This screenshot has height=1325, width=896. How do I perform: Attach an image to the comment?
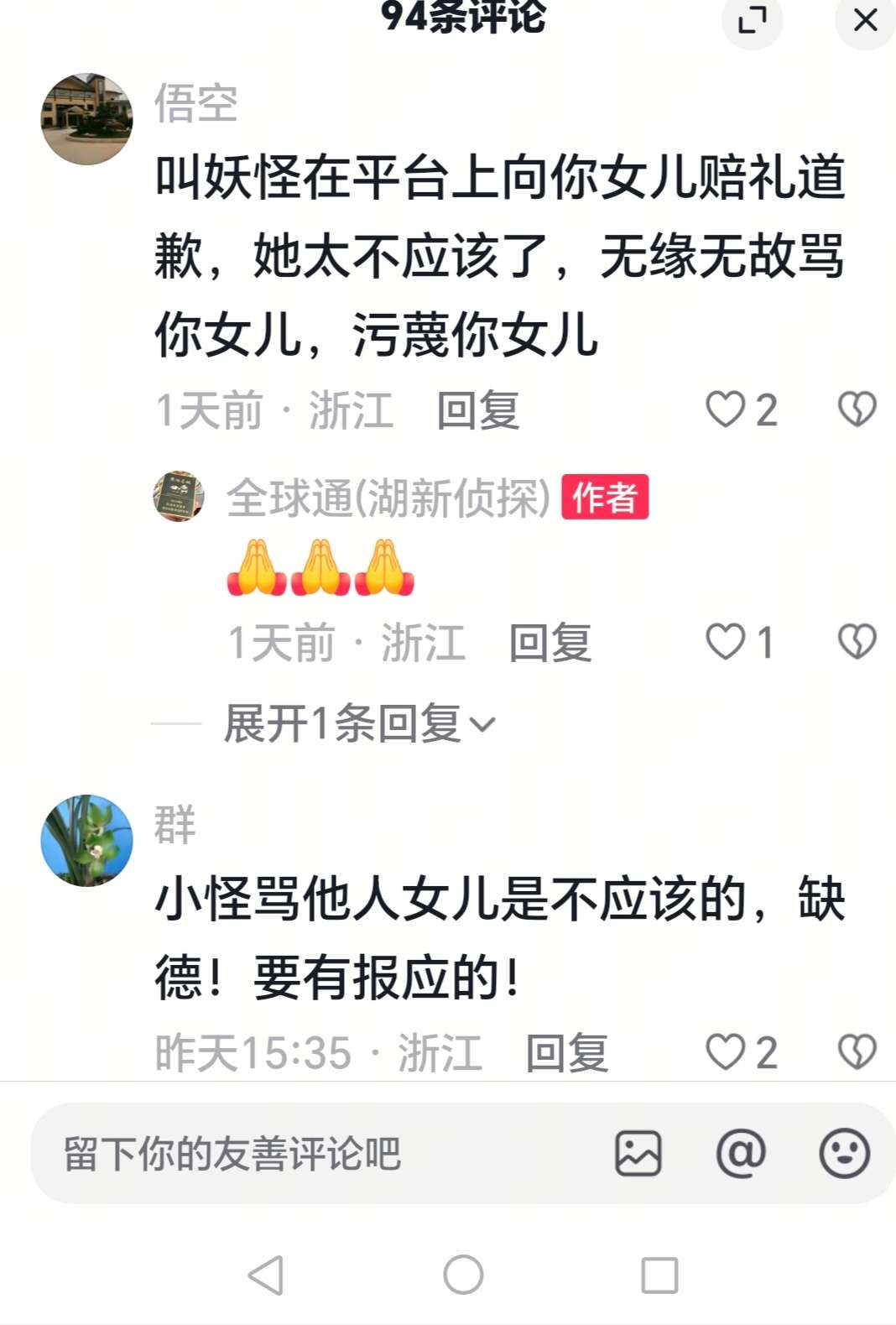click(x=638, y=1153)
